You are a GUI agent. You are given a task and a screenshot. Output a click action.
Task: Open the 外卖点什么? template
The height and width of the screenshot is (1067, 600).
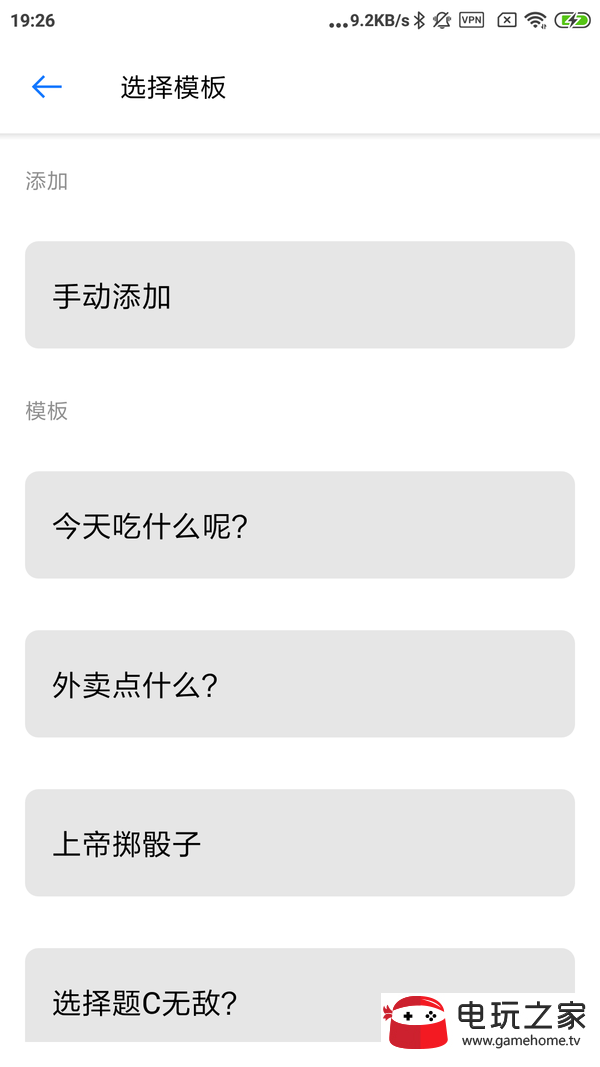[x=300, y=684]
